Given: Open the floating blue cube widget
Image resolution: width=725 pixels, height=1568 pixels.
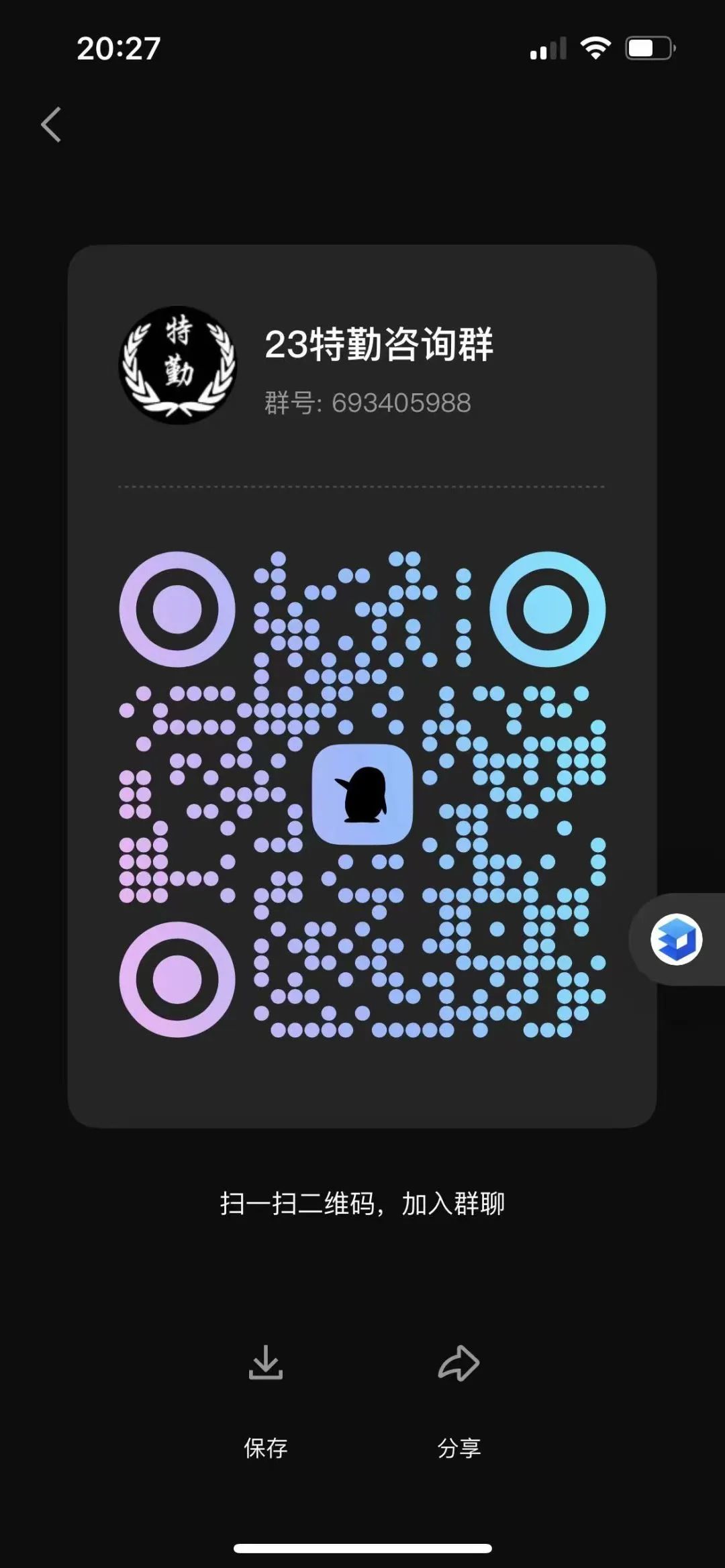Looking at the screenshot, I should pos(676,939).
